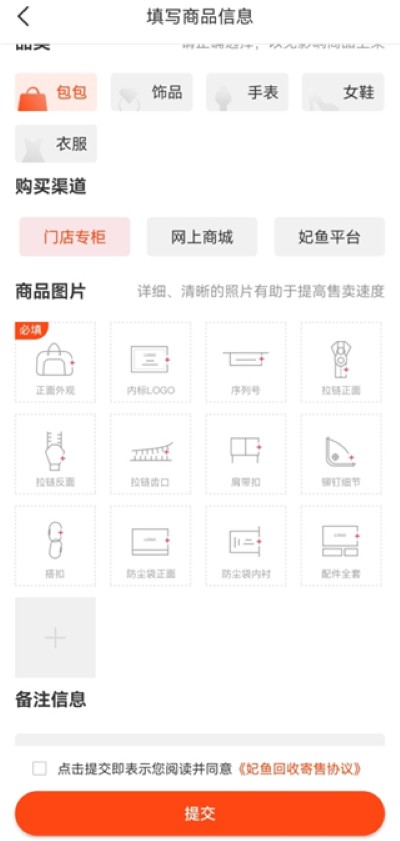
Task: Open the 妃鱼回收寄售协议 link
Action: click(x=300, y=769)
